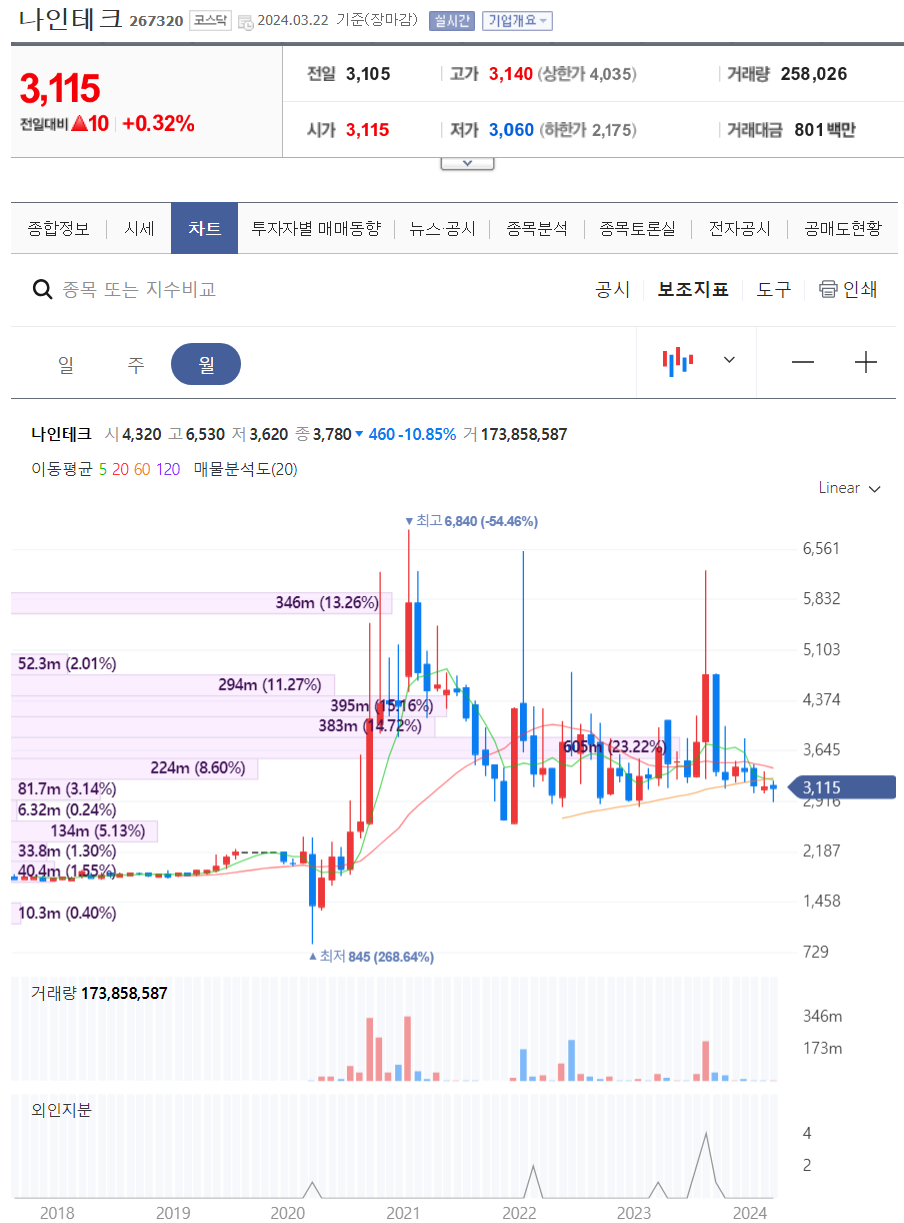Switch to the 종합정보 tab

pos(58,228)
